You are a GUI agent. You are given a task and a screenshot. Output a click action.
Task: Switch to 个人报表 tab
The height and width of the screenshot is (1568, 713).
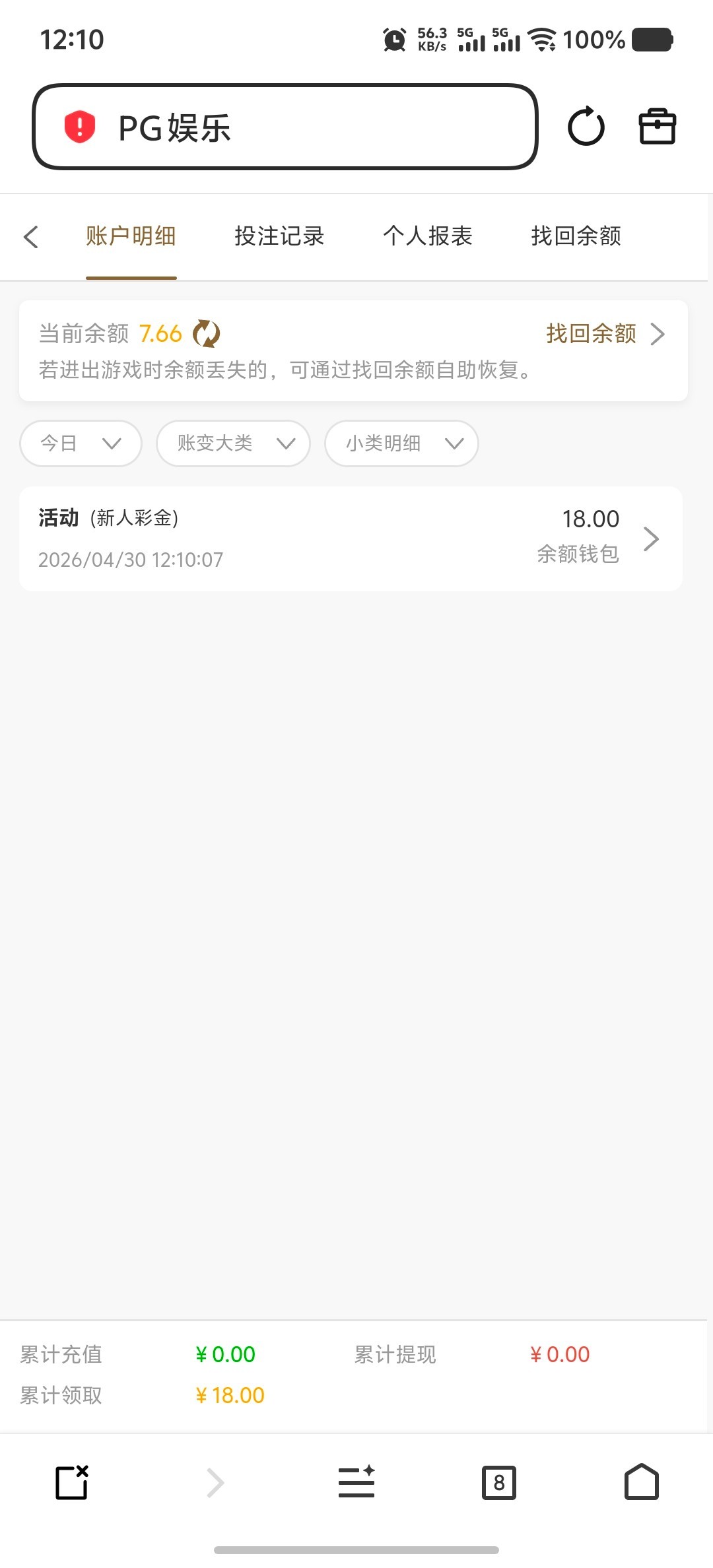428,236
